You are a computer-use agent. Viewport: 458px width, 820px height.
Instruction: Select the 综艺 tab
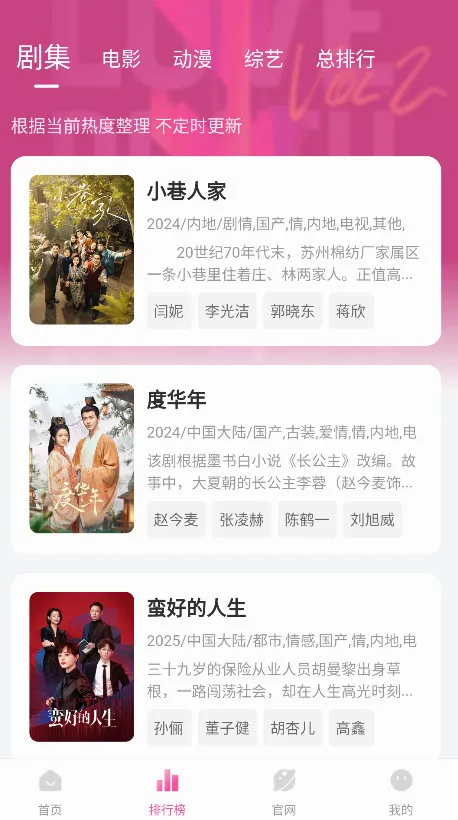[264, 59]
